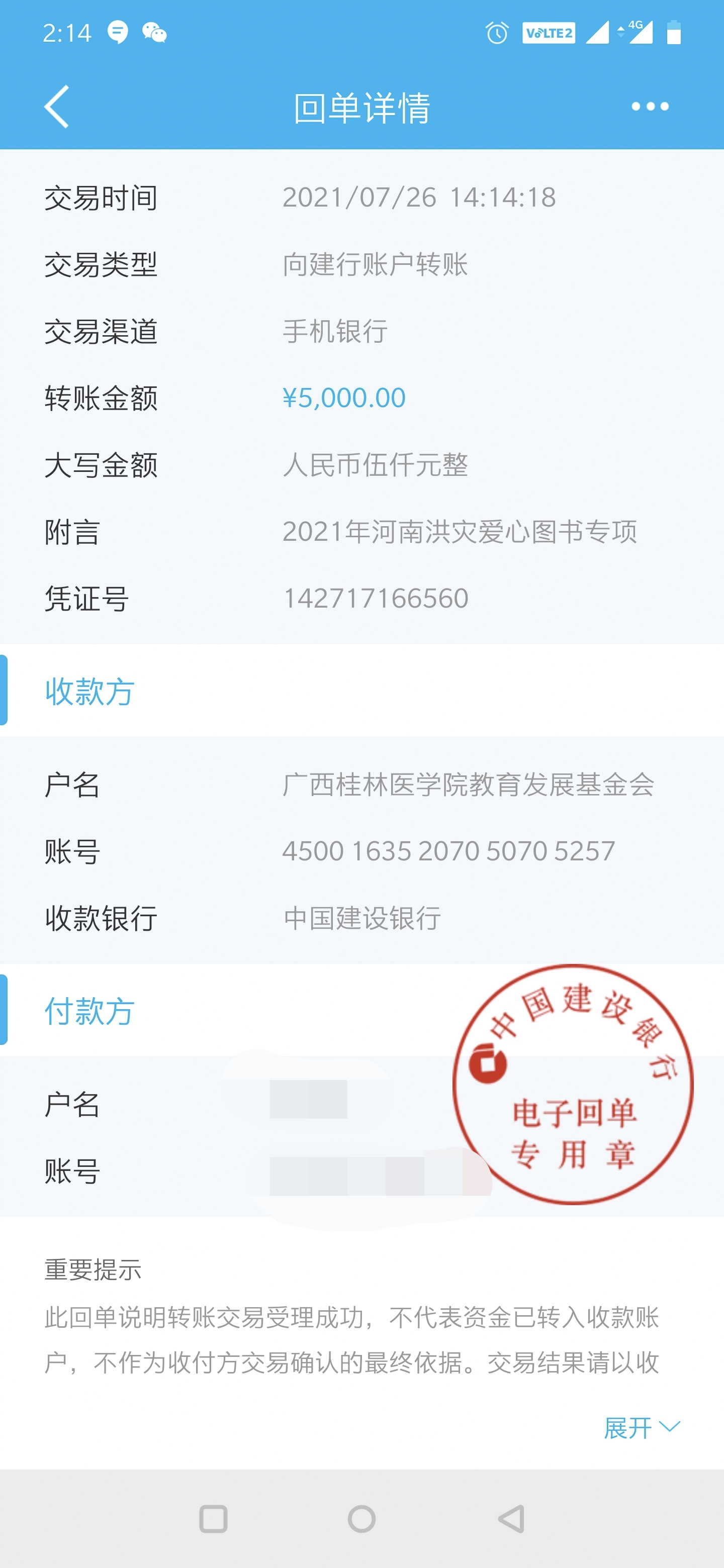Image resolution: width=724 pixels, height=1568 pixels.
Task: Expand the 重要提示 text with 展开
Action: tap(641, 1427)
